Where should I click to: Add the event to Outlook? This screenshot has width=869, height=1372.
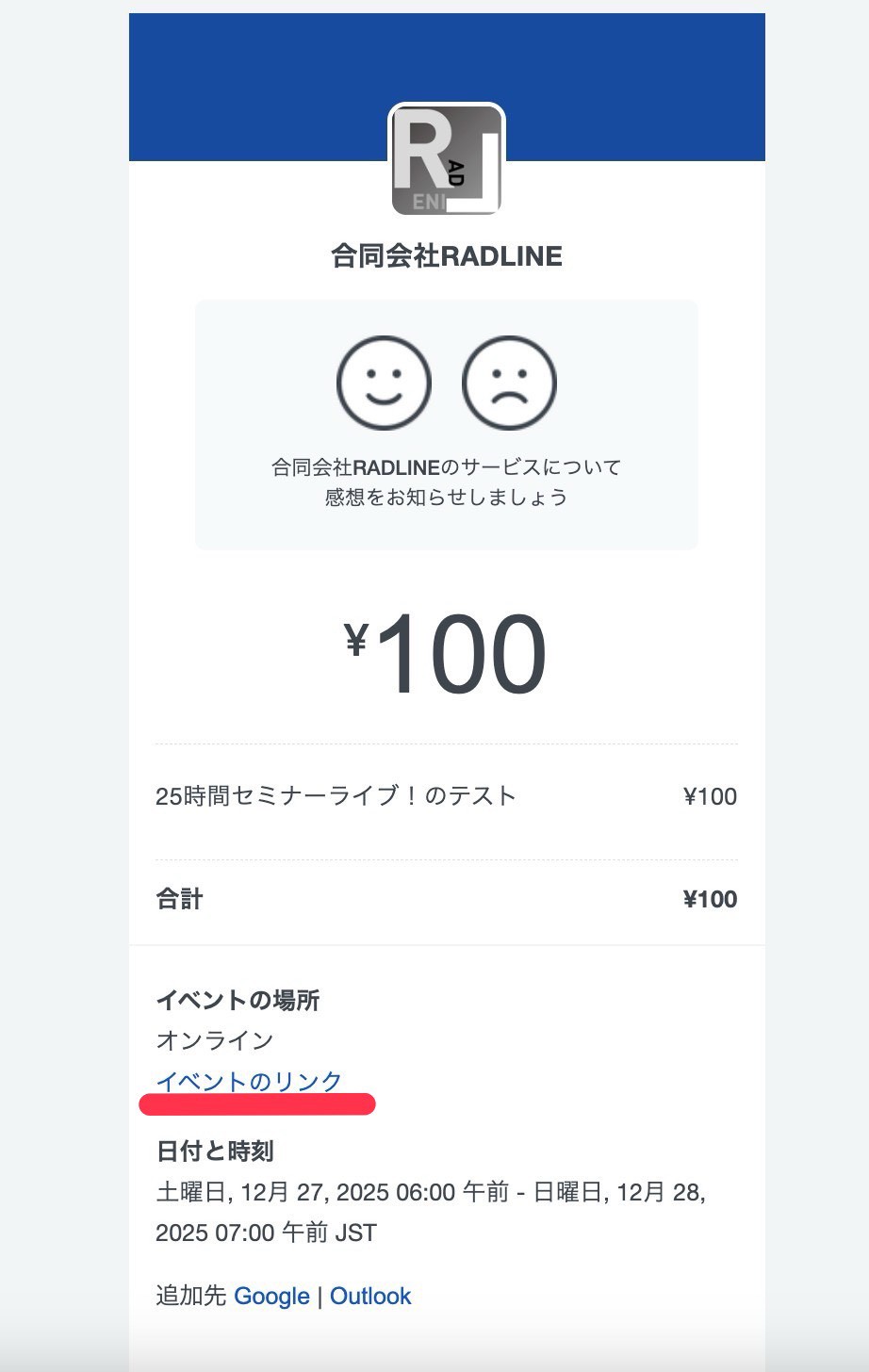point(370,1296)
